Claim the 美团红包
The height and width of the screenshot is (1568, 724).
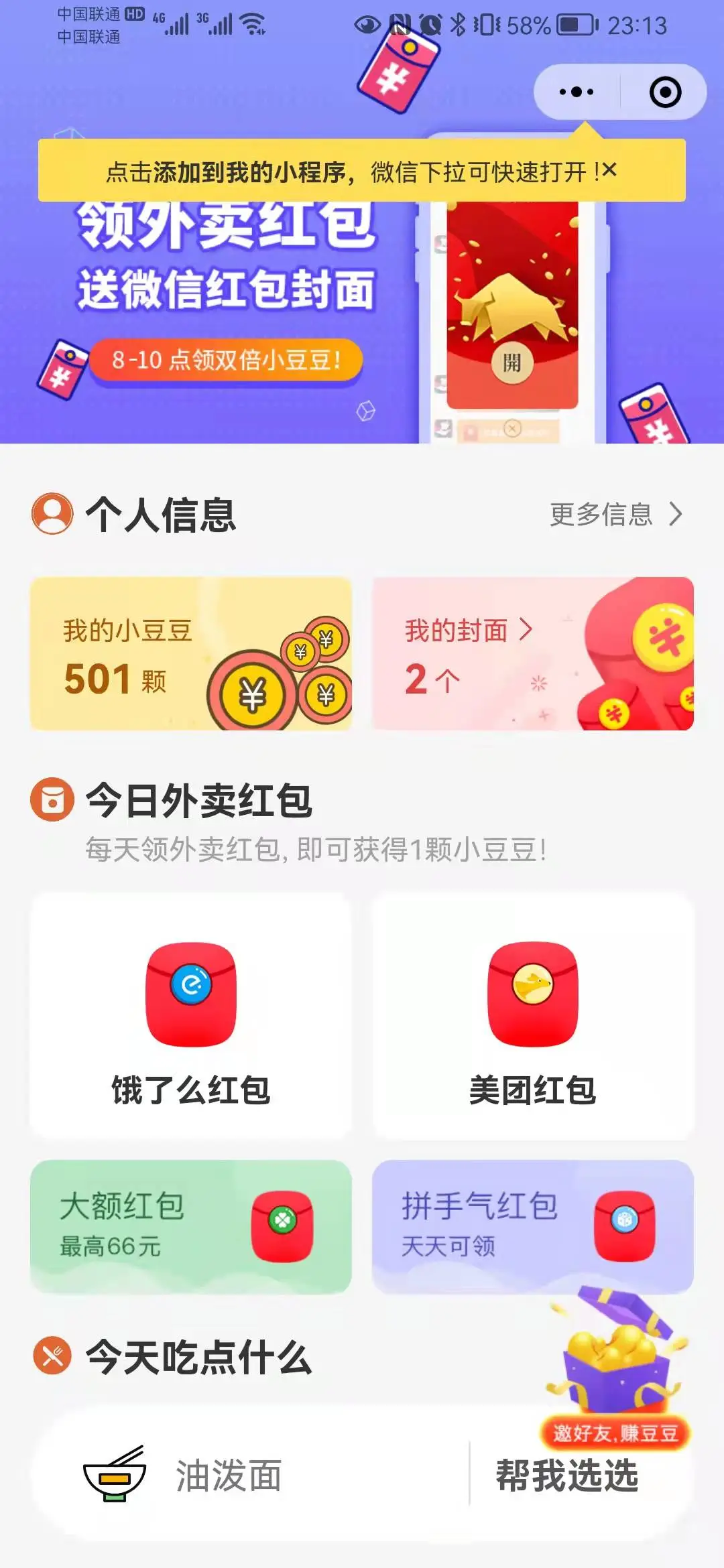tap(533, 1015)
